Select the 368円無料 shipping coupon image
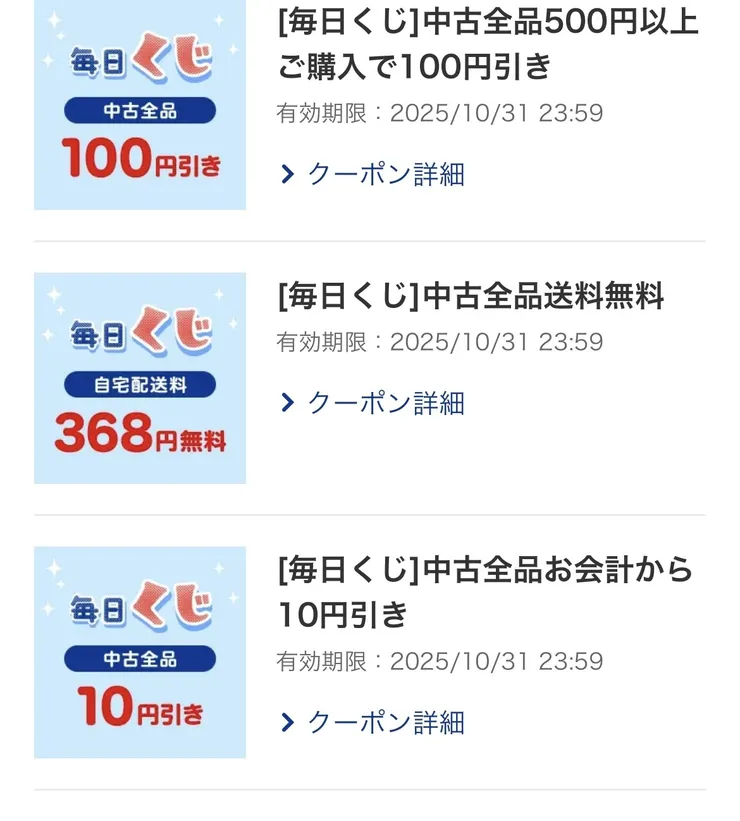Viewport: 740px width, 821px height. [140, 378]
